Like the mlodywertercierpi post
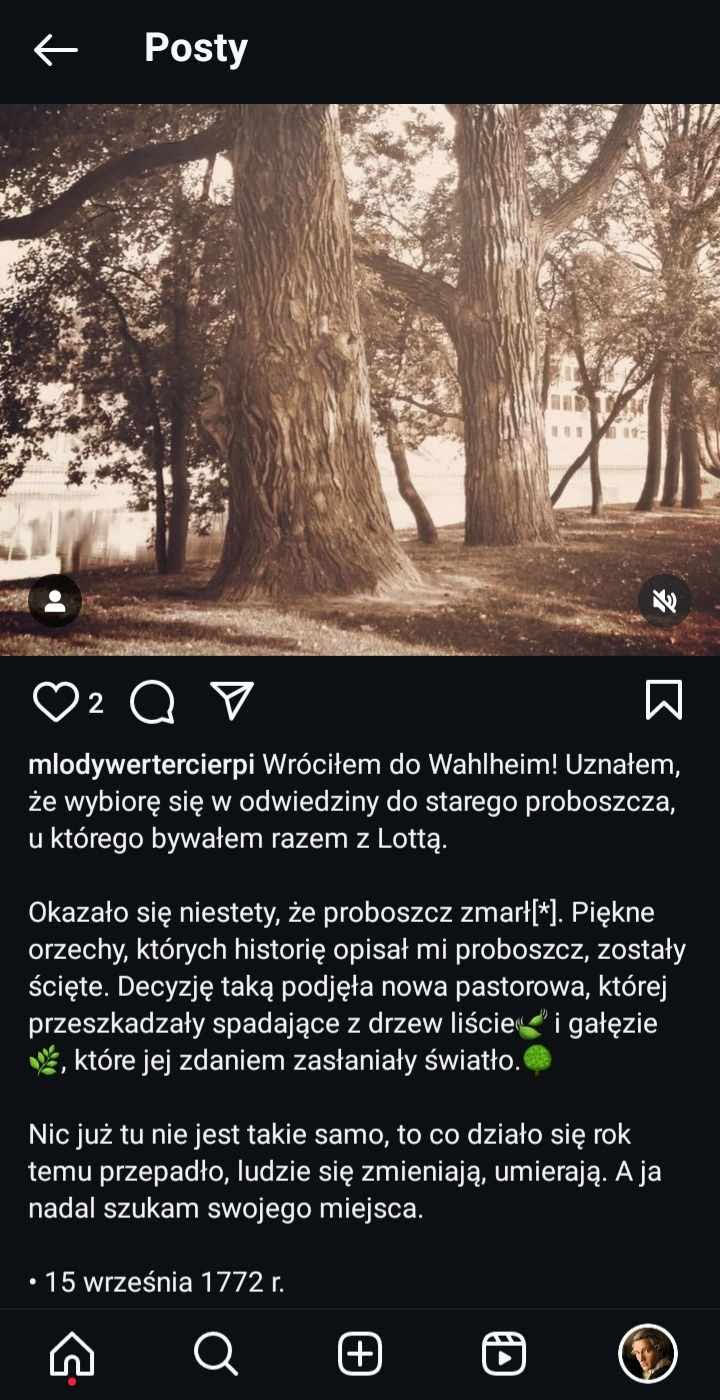Screen dimensions: 720x1400 coord(54,702)
